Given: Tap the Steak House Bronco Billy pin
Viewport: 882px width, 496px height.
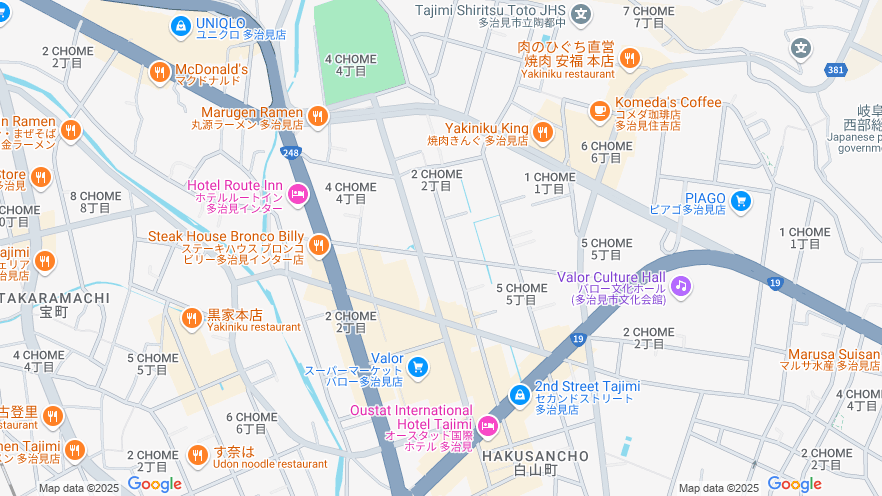Looking at the screenshot, I should (x=319, y=244).
